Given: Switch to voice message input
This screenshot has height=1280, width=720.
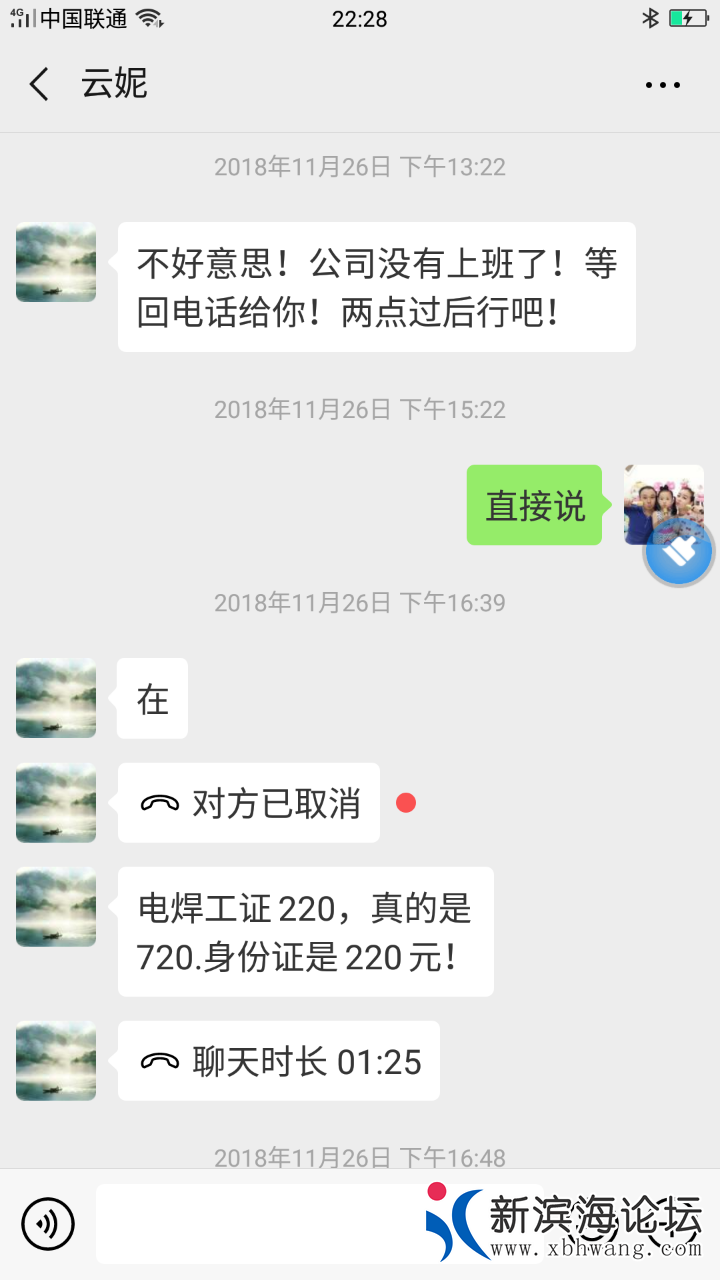Looking at the screenshot, I should [x=48, y=1223].
